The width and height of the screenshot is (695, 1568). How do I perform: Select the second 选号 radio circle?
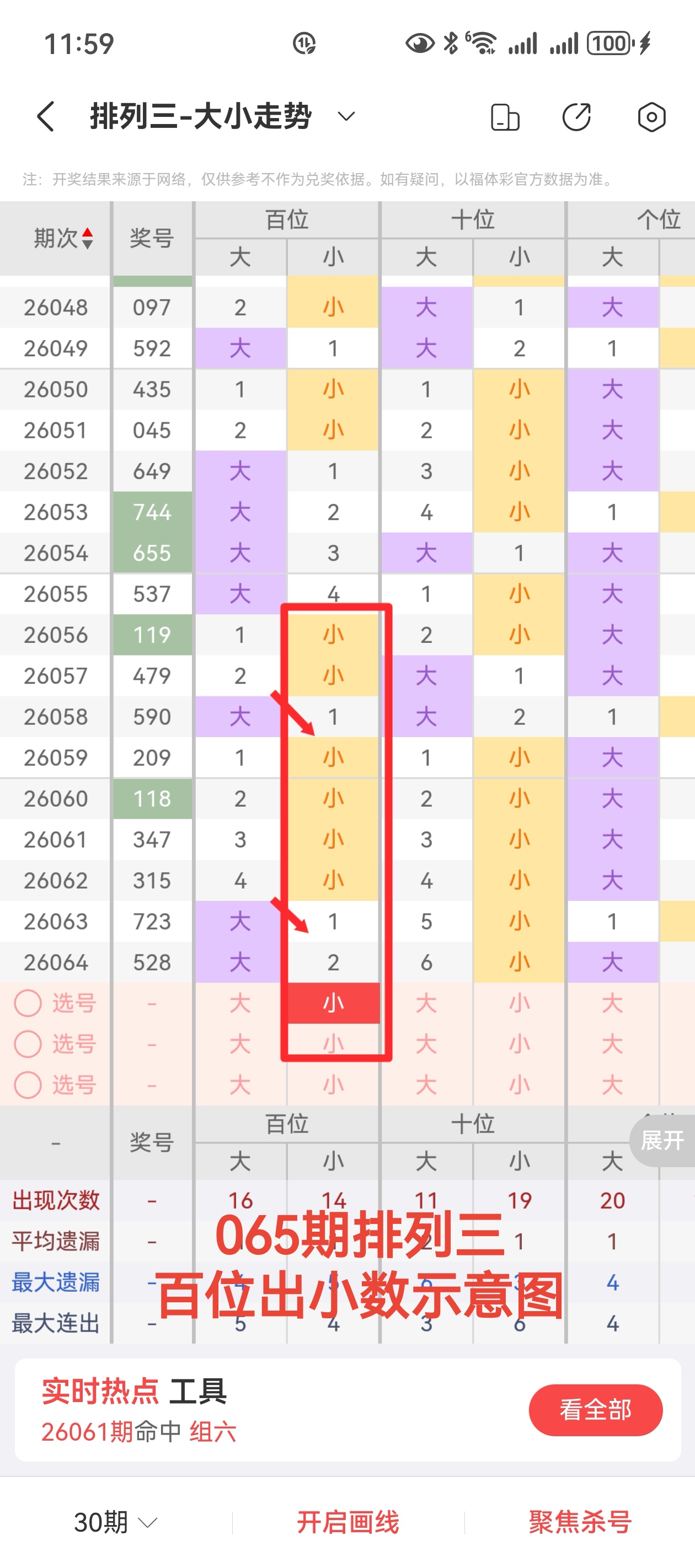(28, 1045)
